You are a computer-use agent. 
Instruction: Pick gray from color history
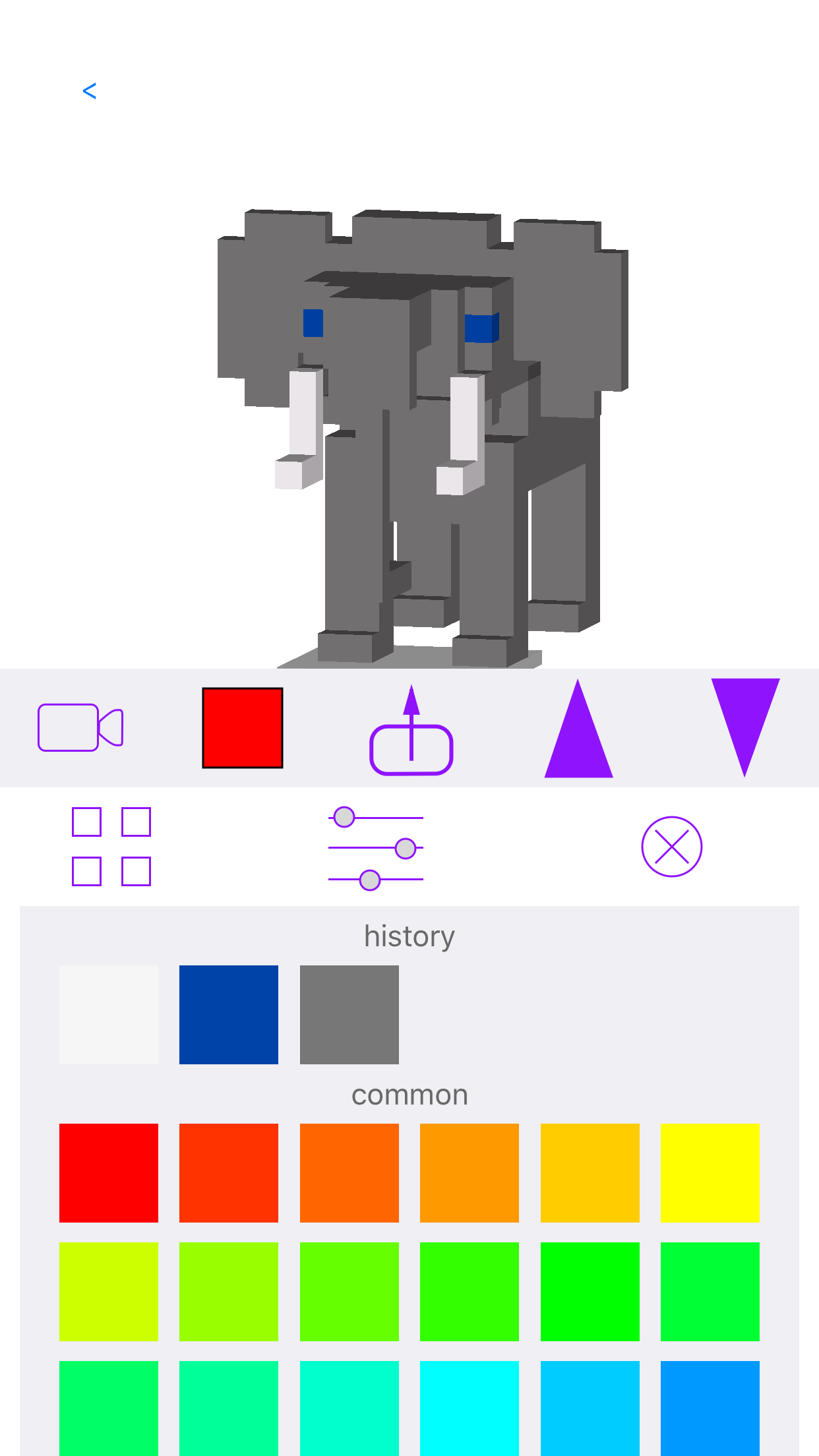click(x=349, y=1014)
